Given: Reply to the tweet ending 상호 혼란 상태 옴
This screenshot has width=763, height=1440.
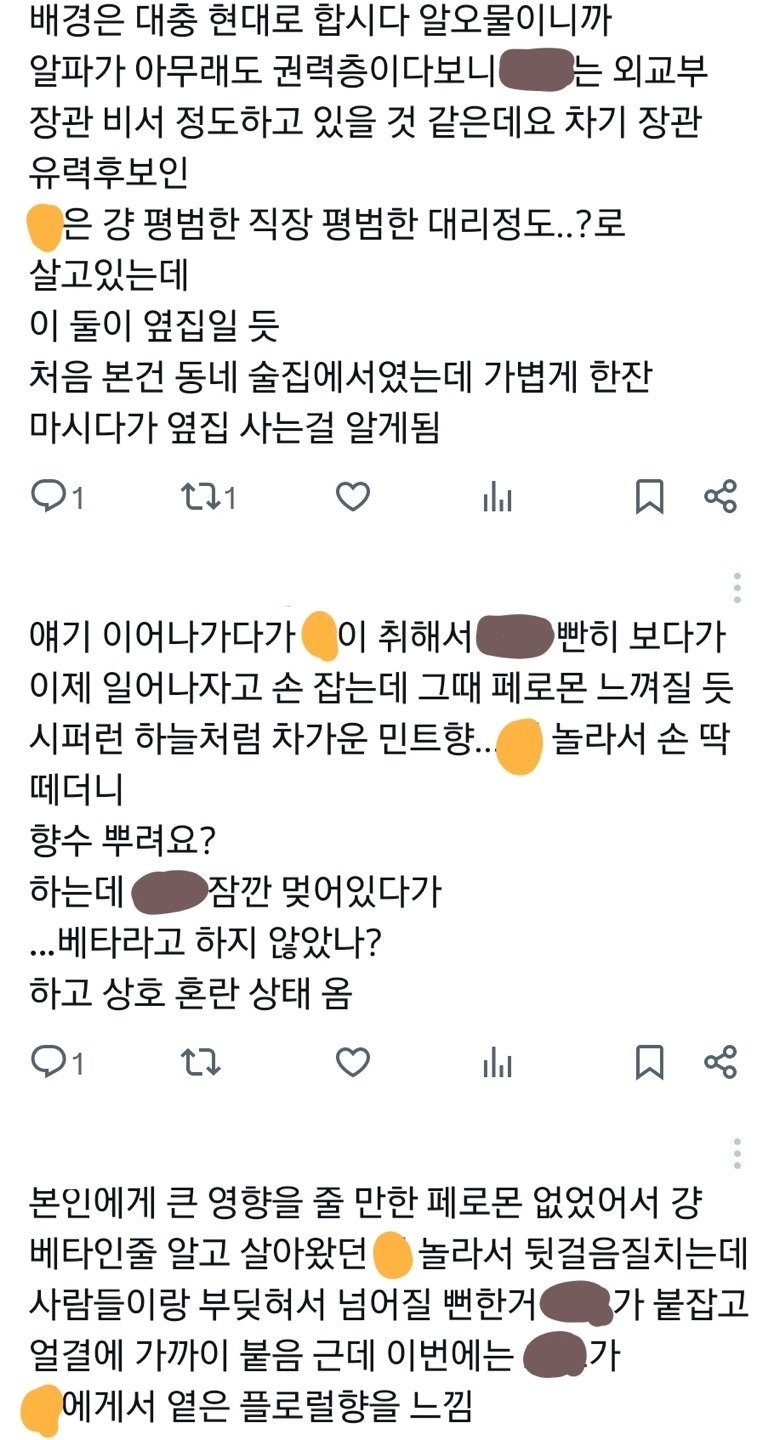Looking at the screenshot, I should pos(49,1062).
